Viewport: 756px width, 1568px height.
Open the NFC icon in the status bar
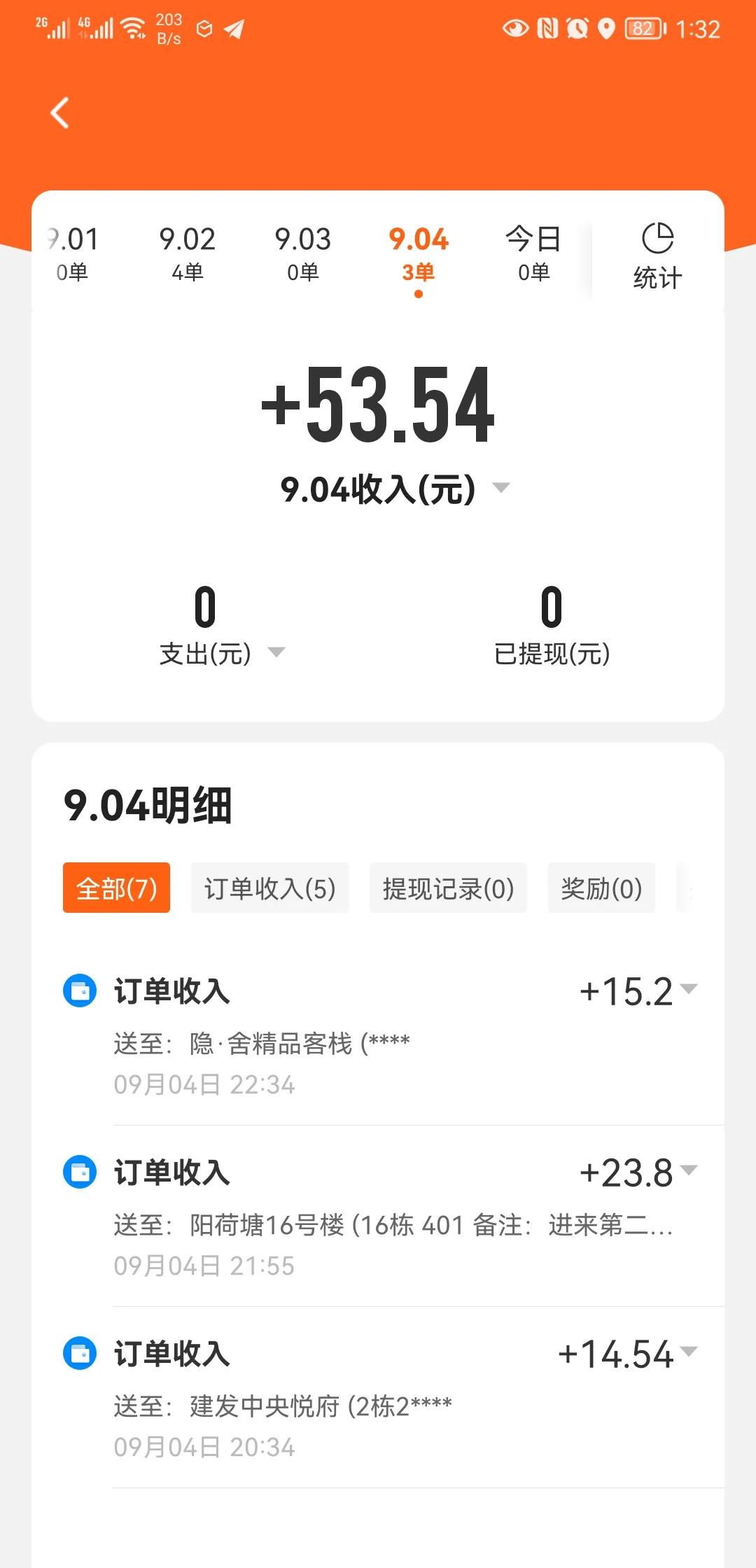pyautogui.click(x=547, y=28)
